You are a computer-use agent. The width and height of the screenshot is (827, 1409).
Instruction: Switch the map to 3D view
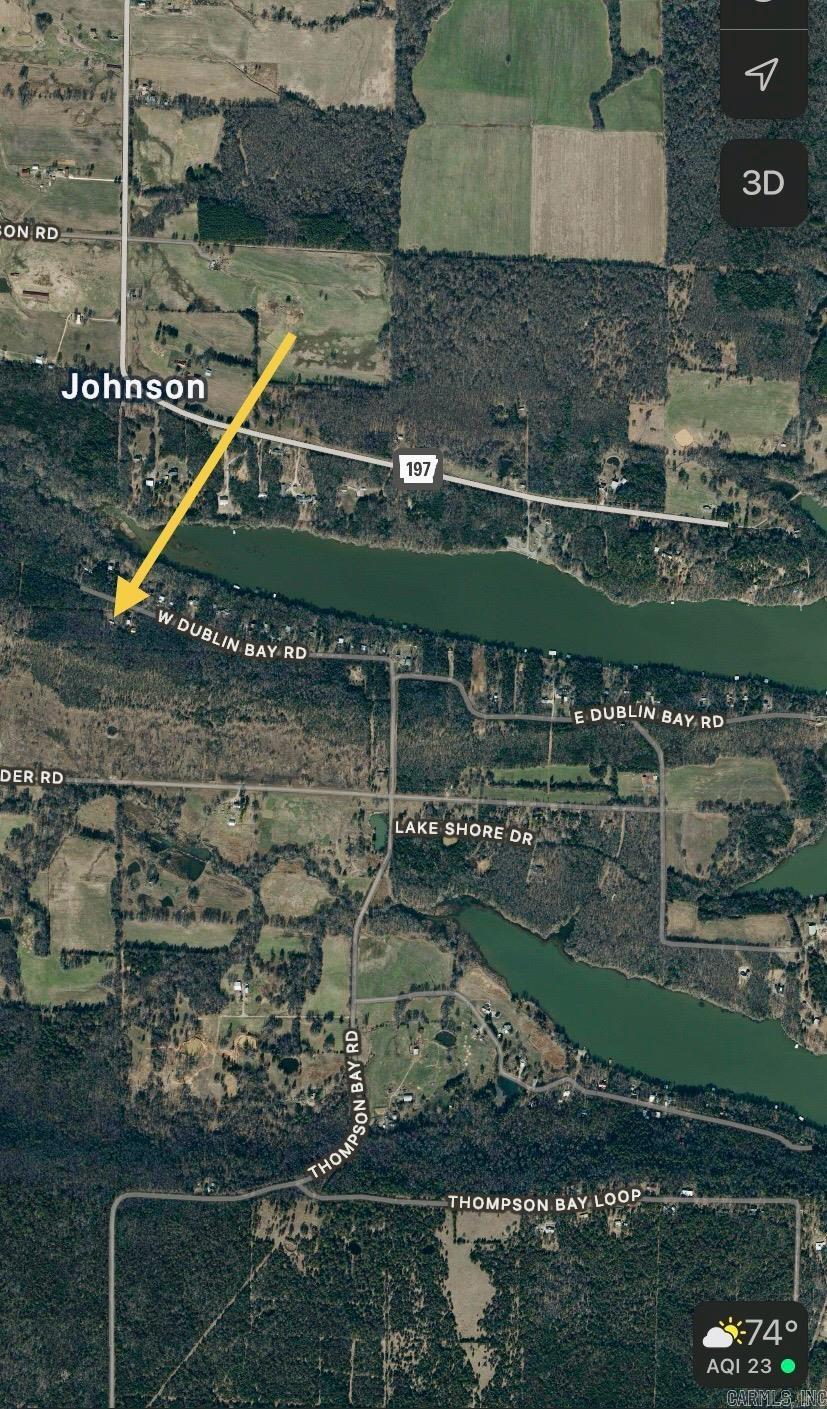coord(763,183)
